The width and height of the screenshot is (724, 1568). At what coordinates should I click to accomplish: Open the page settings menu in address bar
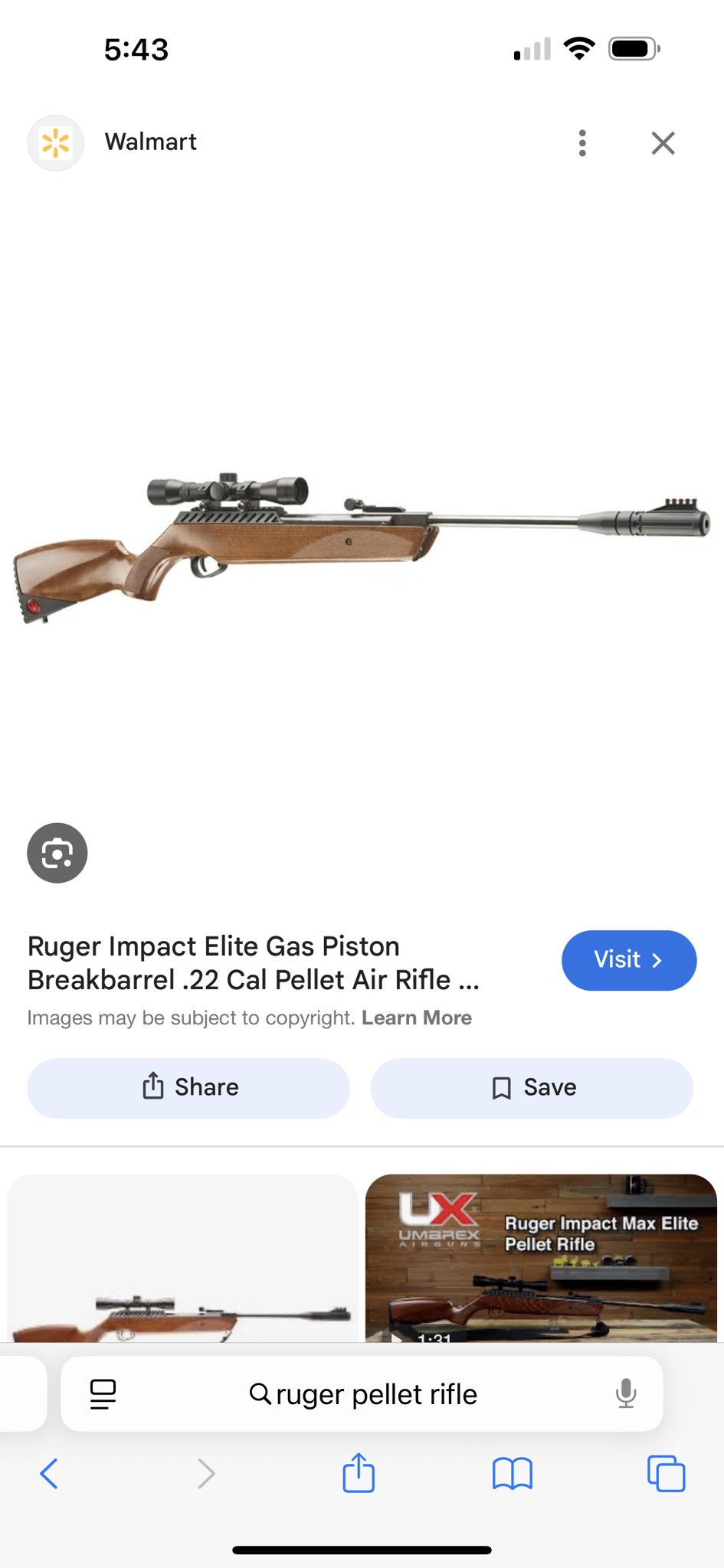tap(103, 1394)
